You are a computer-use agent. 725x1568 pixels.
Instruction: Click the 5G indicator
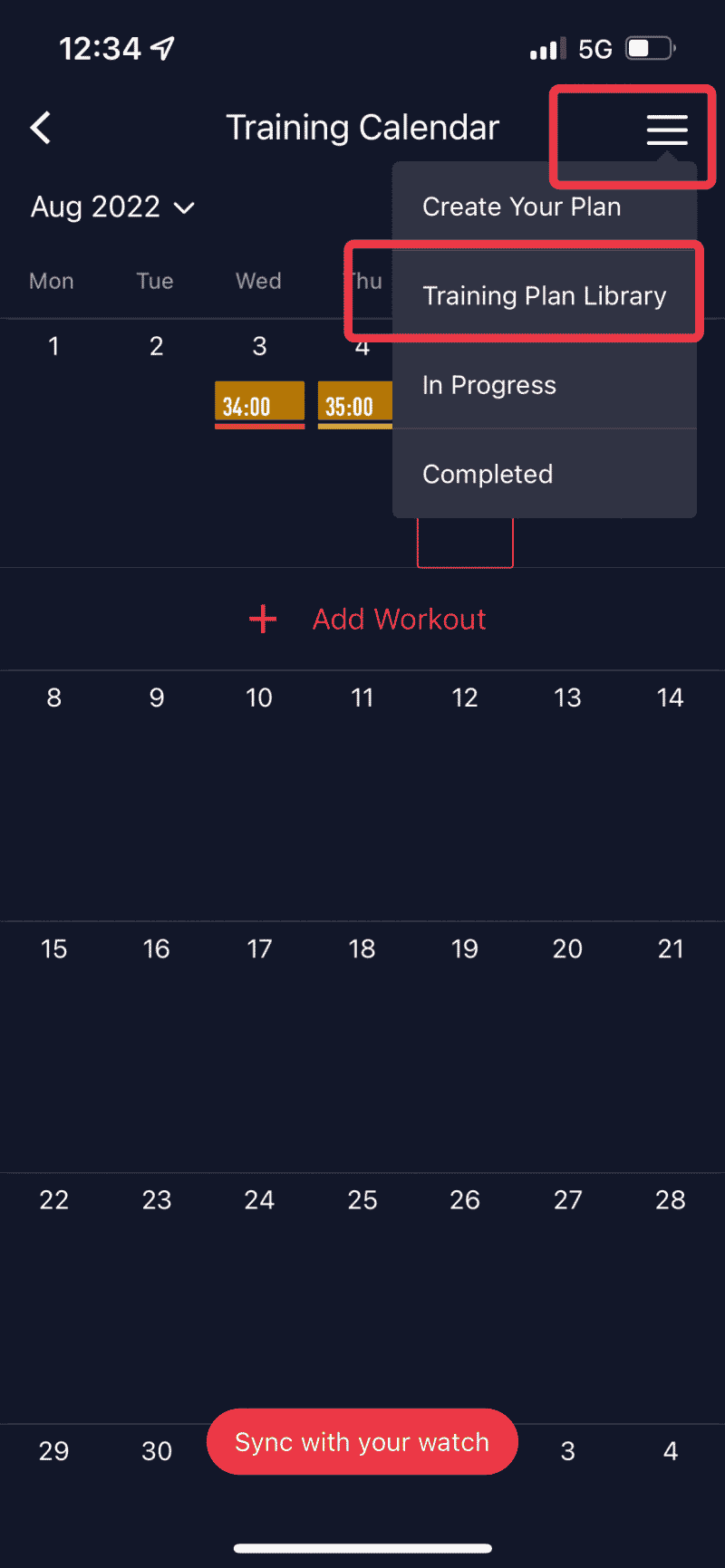(x=595, y=48)
